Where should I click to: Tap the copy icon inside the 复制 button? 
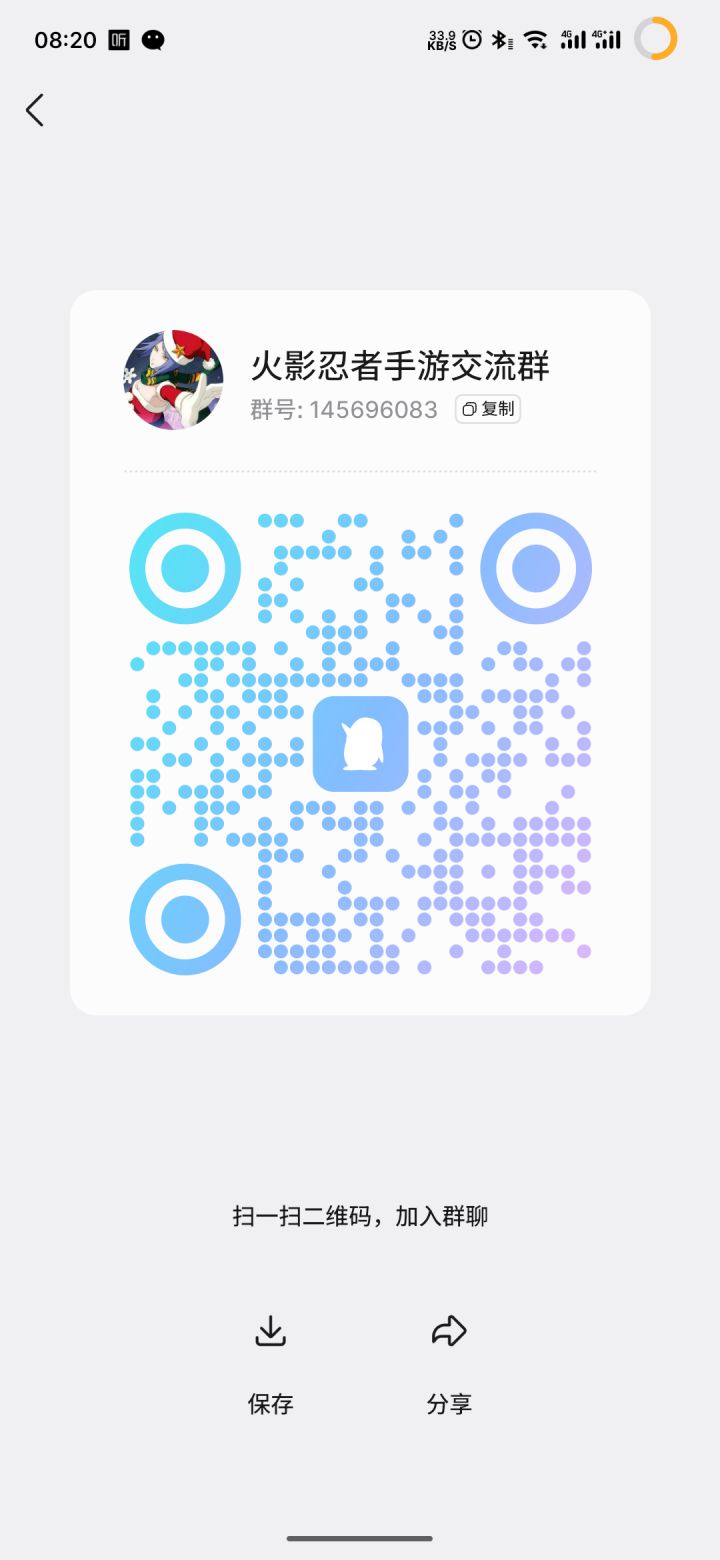pyautogui.click(x=469, y=409)
